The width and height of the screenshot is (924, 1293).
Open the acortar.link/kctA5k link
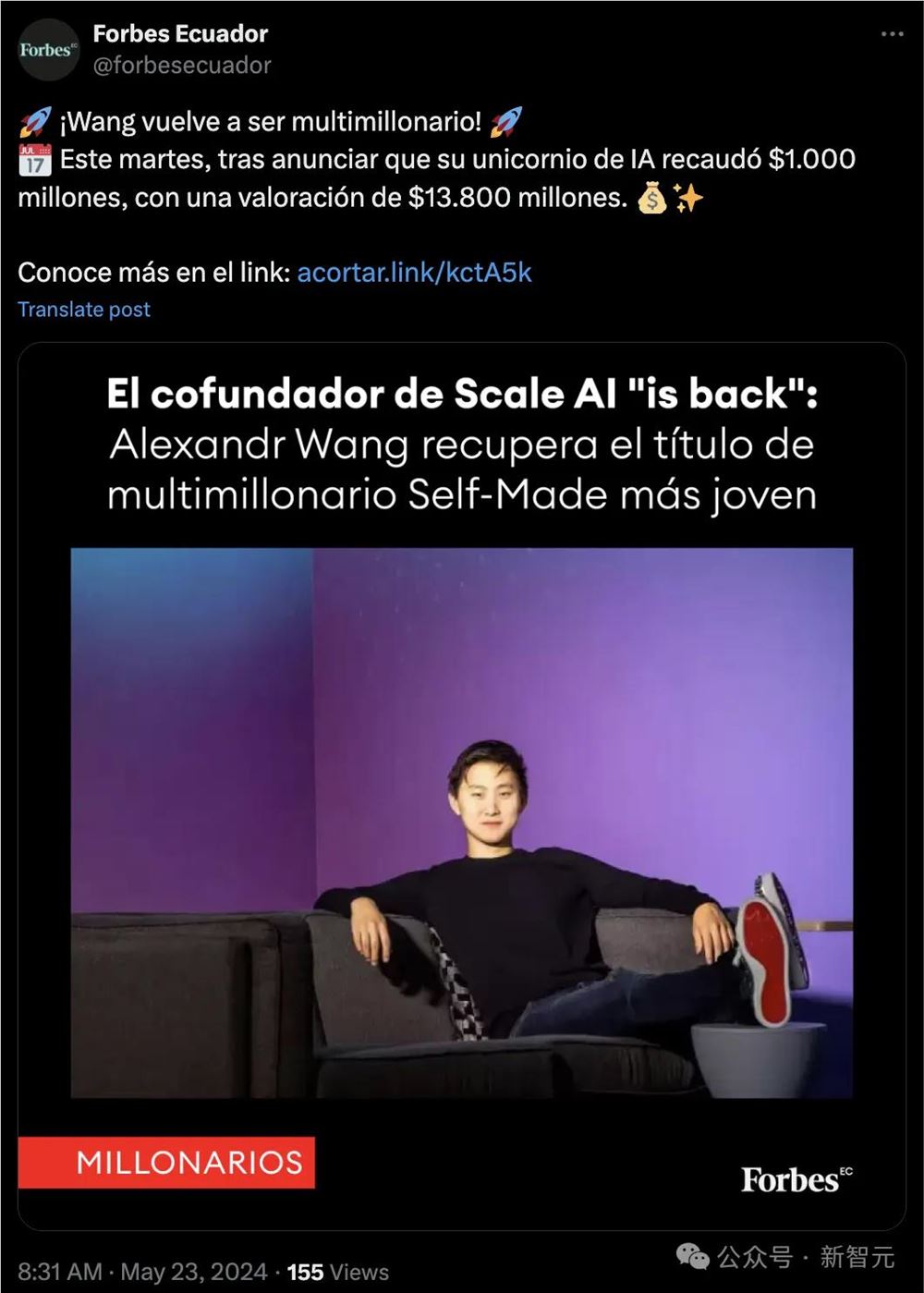coord(414,273)
